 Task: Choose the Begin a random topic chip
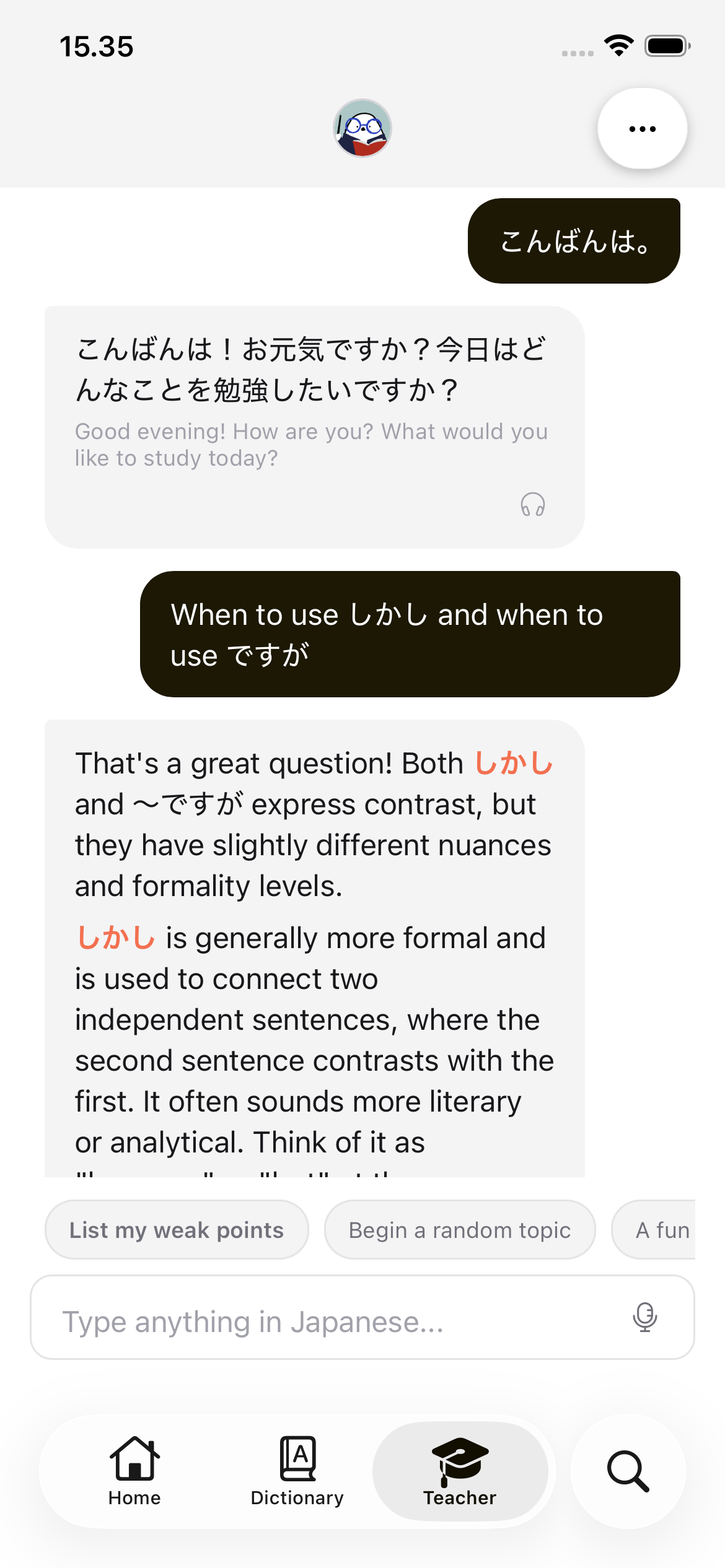point(460,1229)
